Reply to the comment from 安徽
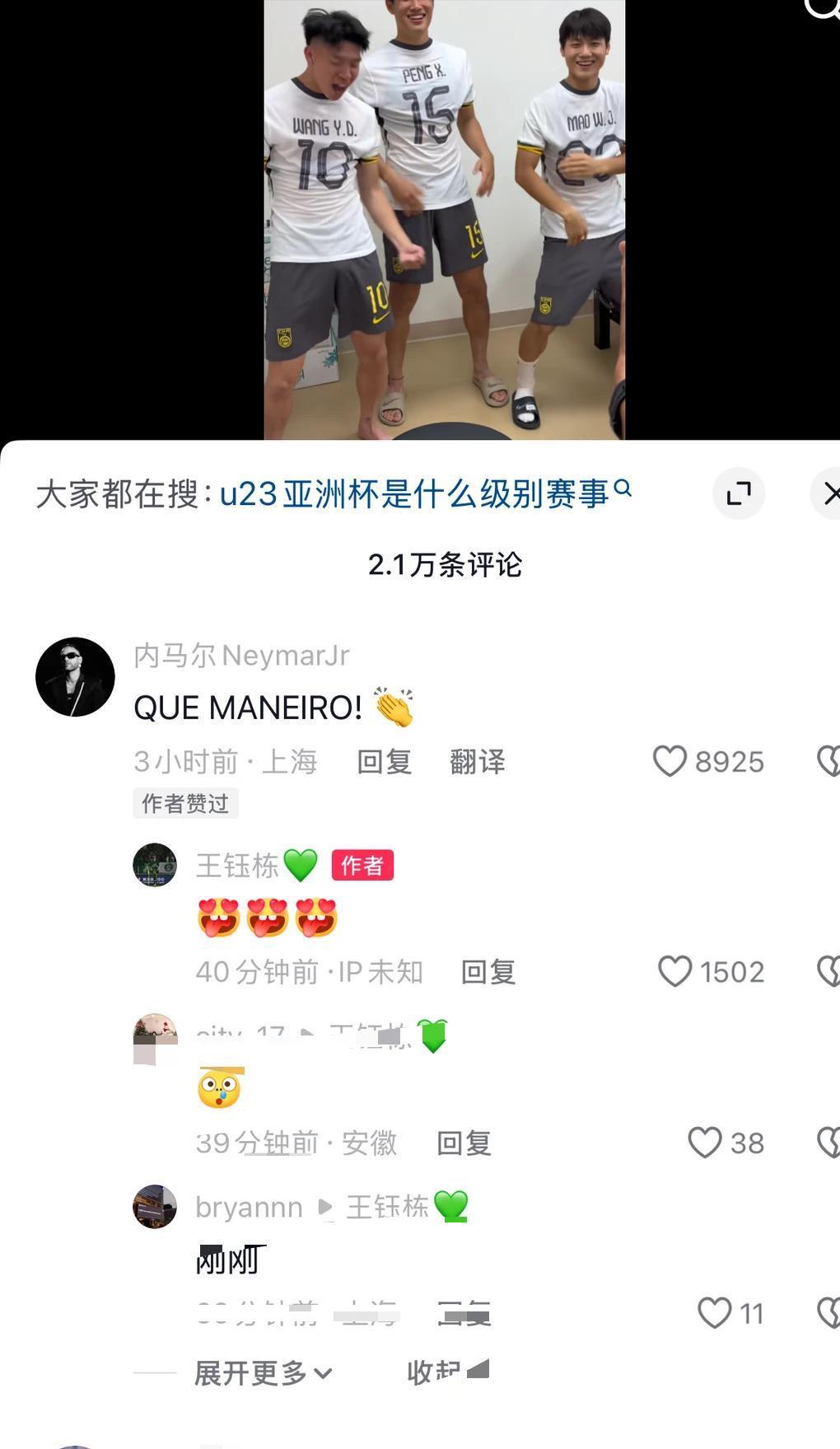The height and width of the screenshot is (1449, 840). tap(464, 1143)
